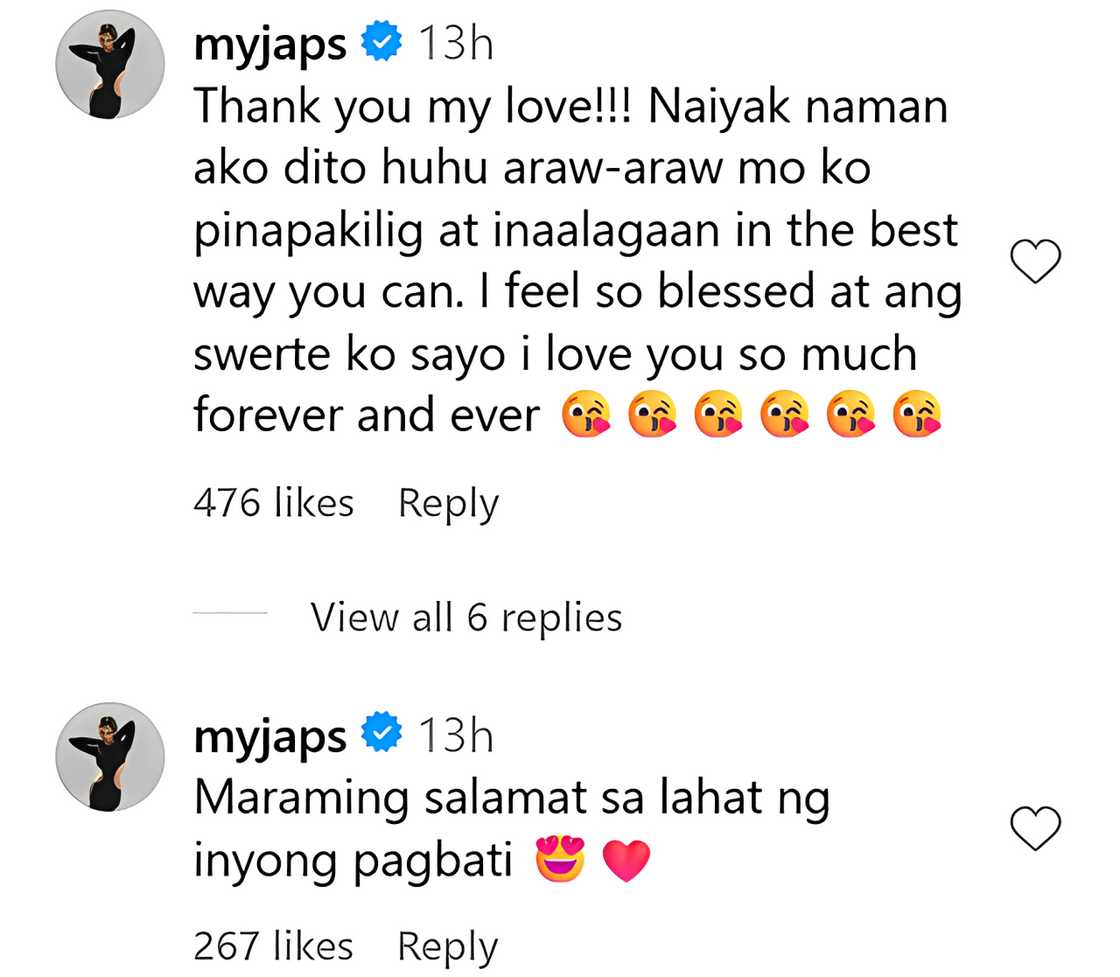Open myjaps username on second comment

270,737
